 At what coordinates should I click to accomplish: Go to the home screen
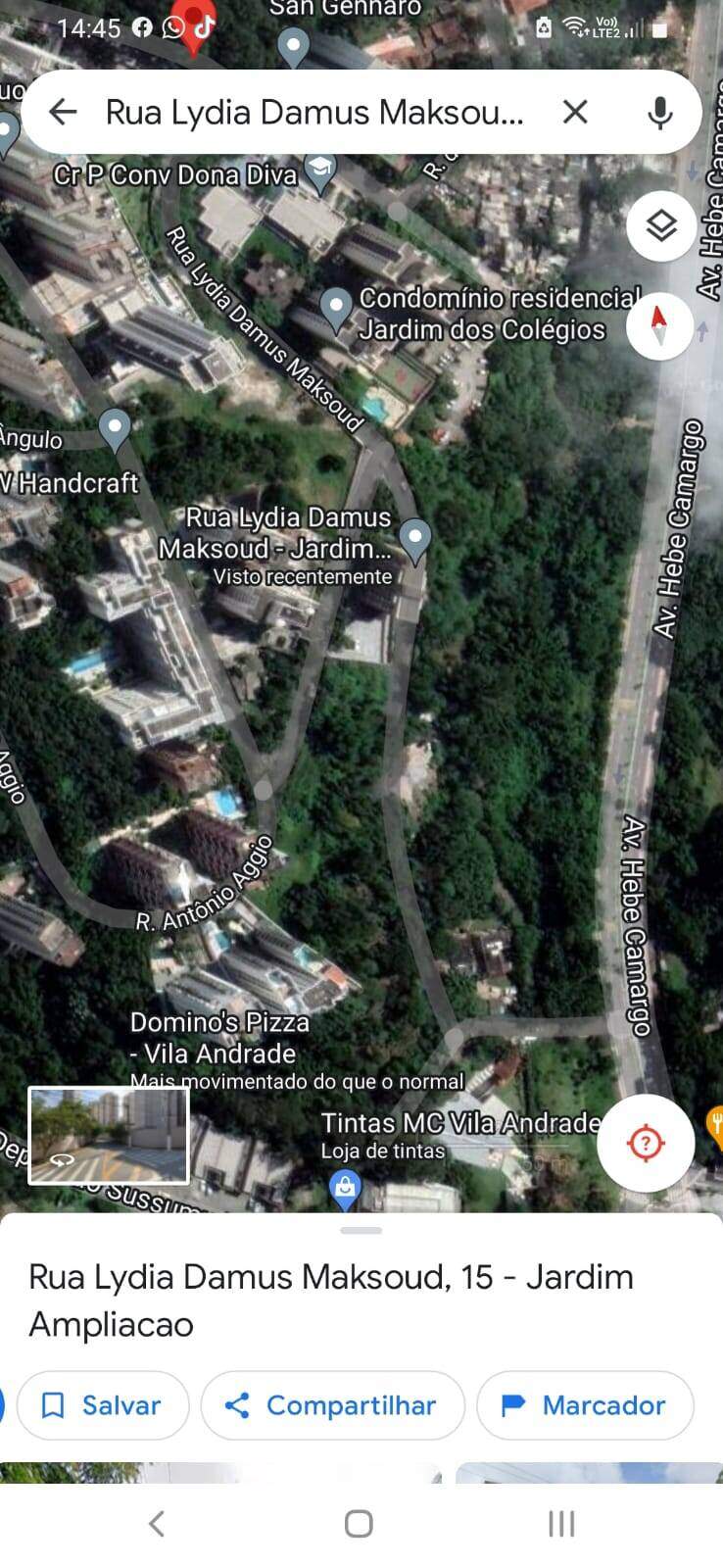tap(359, 1523)
